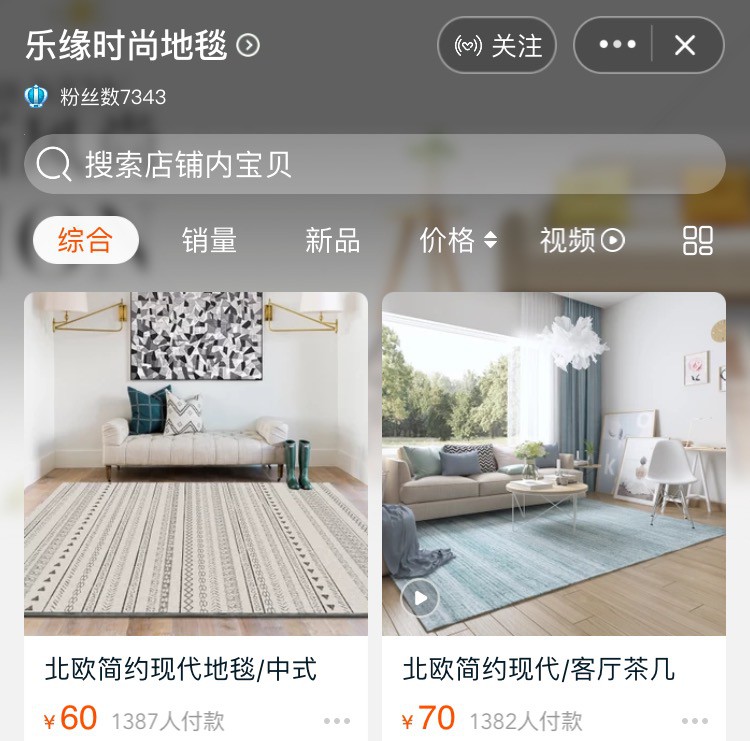Sort items by 价格
This screenshot has height=741, width=750.
point(457,240)
